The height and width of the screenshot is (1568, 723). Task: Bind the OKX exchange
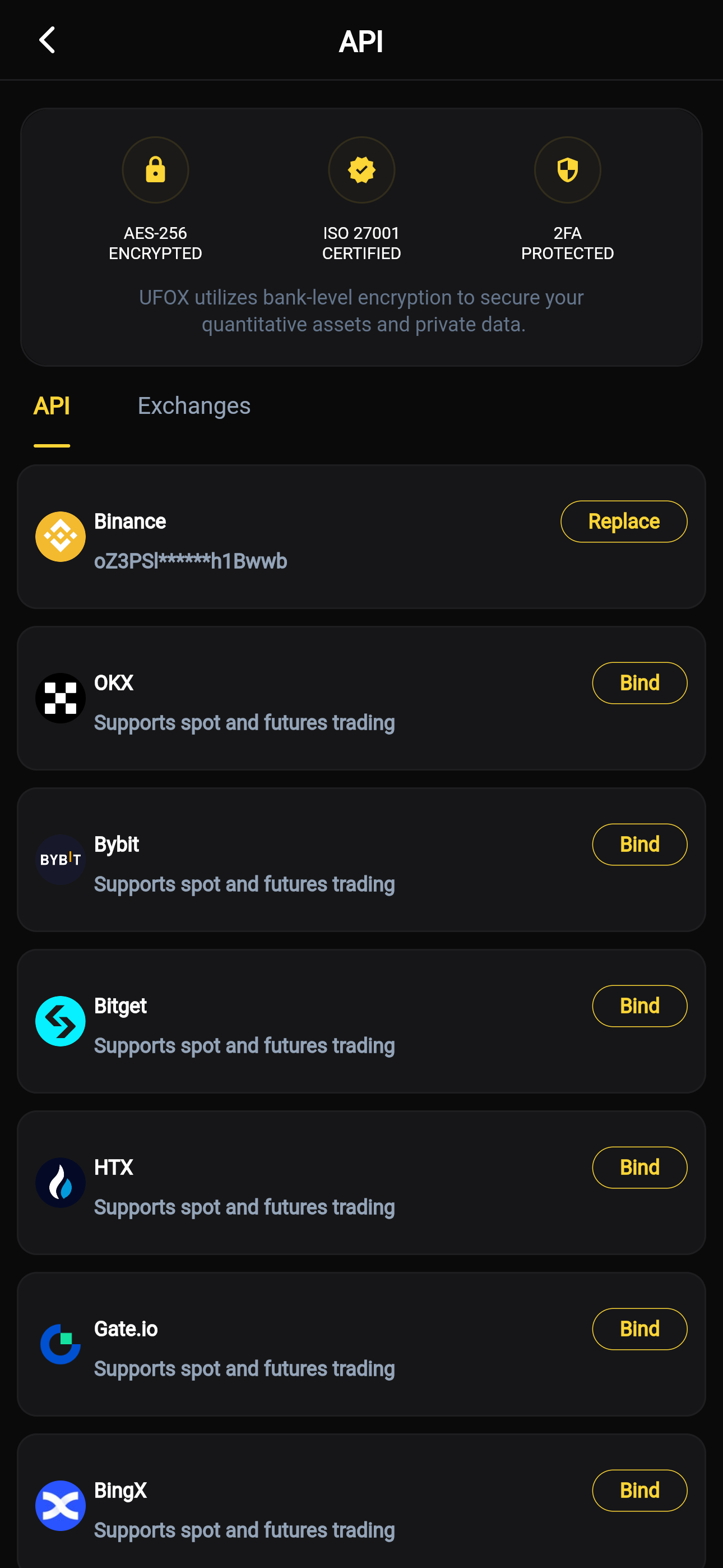(x=639, y=682)
